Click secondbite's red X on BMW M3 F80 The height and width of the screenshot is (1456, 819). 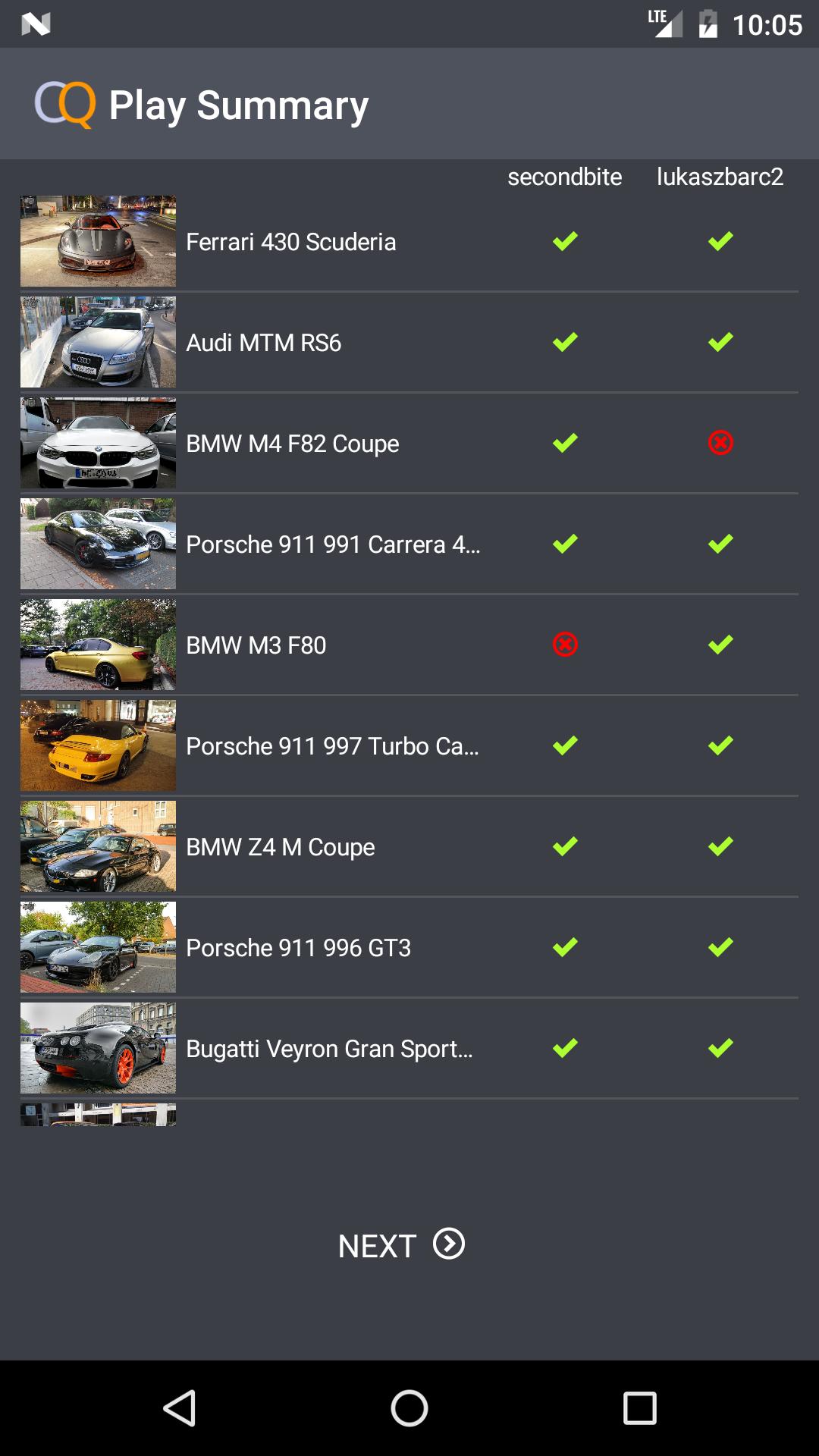(564, 645)
